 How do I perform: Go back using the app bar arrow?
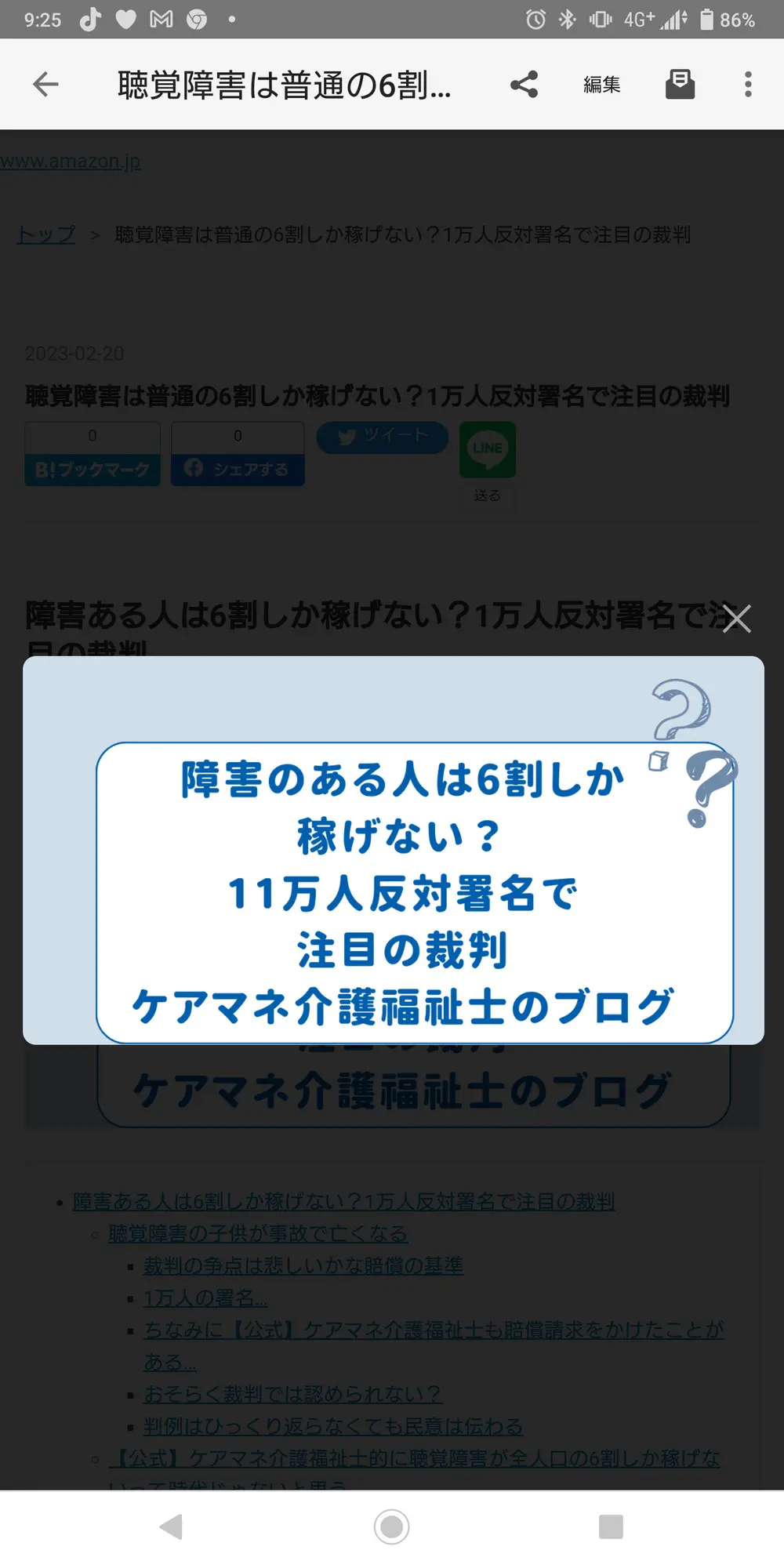click(45, 84)
